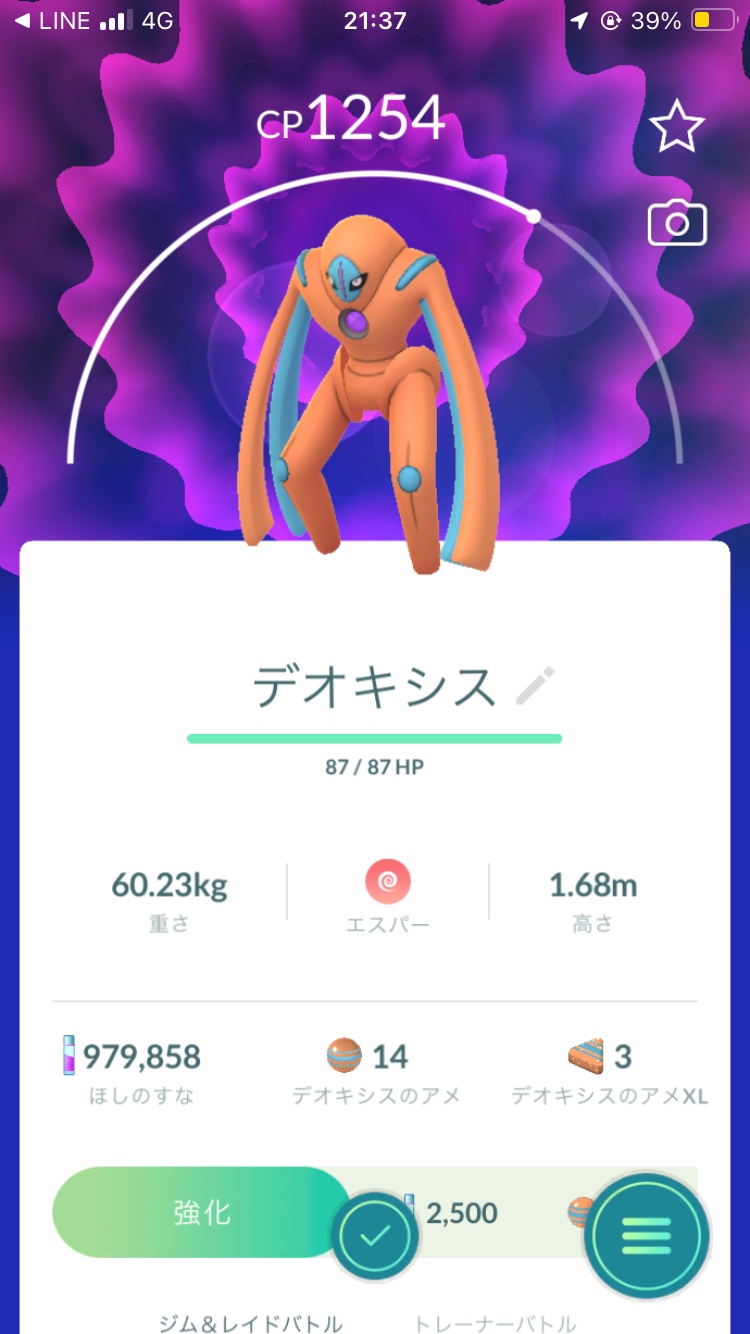Open the round green menu button
Image resolution: width=750 pixels, height=1334 pixels.
click(x=647, y=1236)
